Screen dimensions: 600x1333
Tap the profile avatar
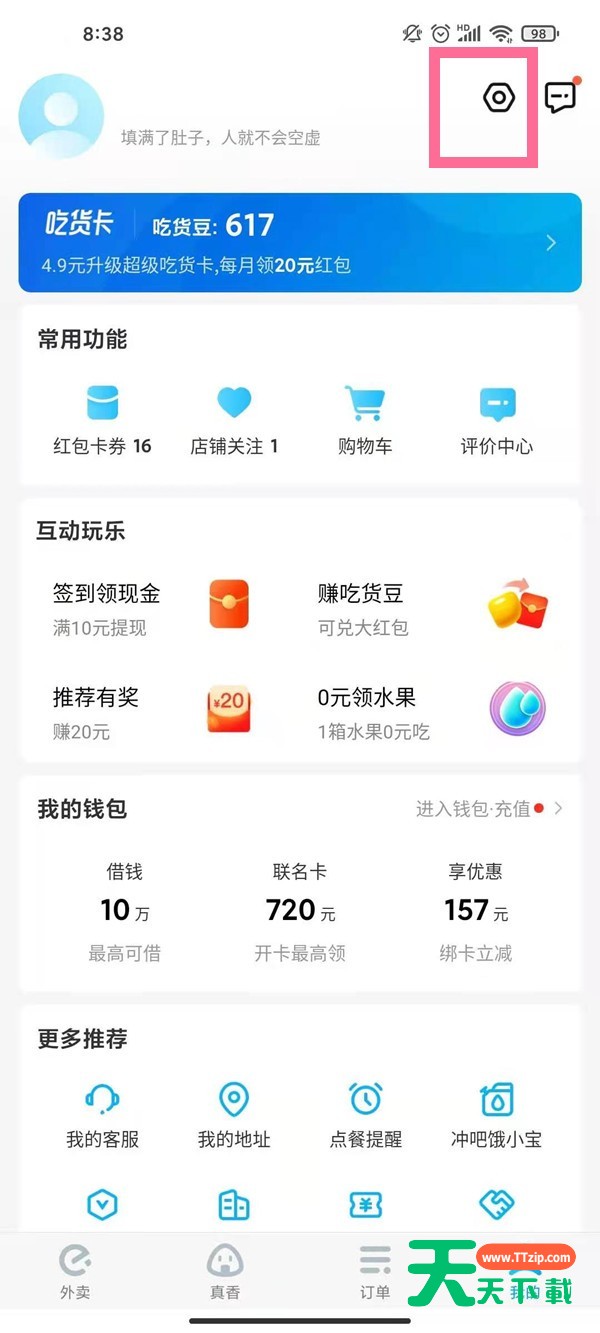point(61,116)
